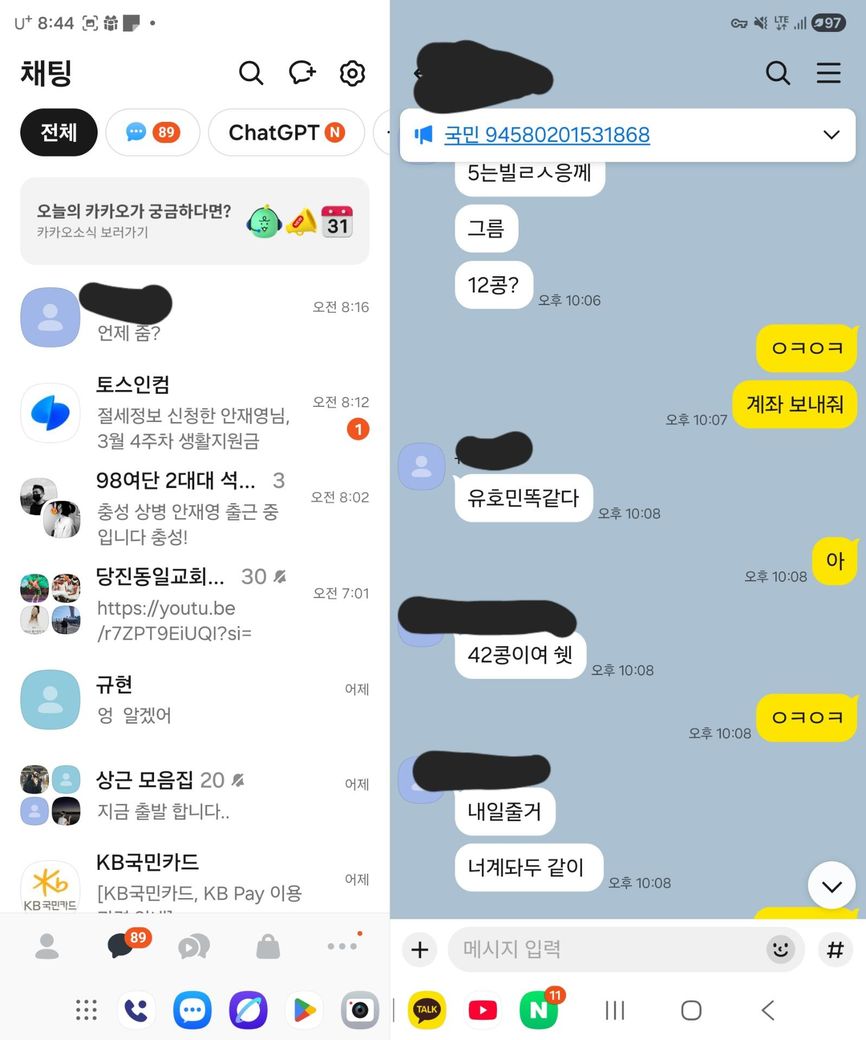Image resolution: width=866 pixels, height=1040 pixels.
Task: Jump to the latest message
Action: click(831, 885)
